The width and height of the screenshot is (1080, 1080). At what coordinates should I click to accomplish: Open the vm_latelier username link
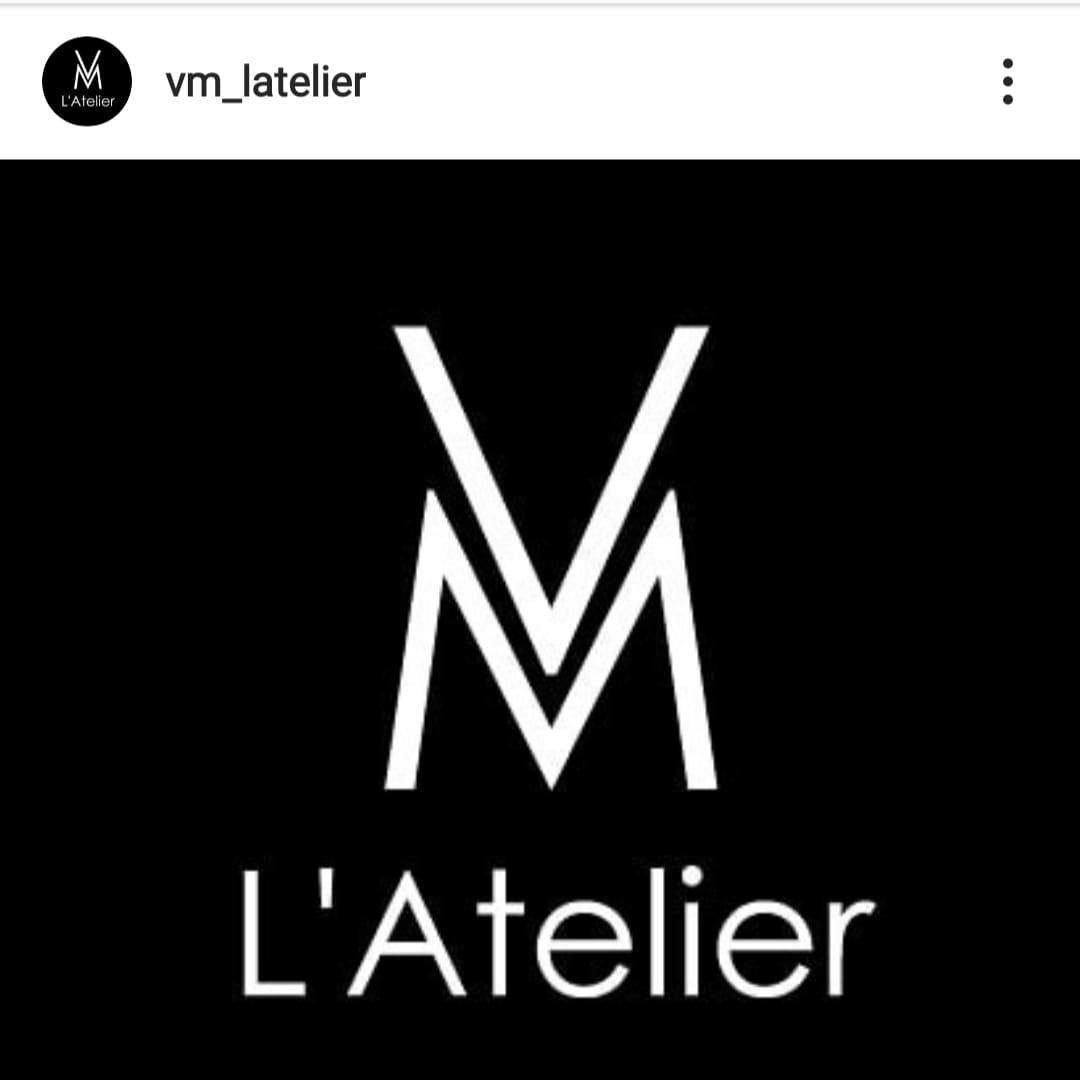tap(265, 81)
